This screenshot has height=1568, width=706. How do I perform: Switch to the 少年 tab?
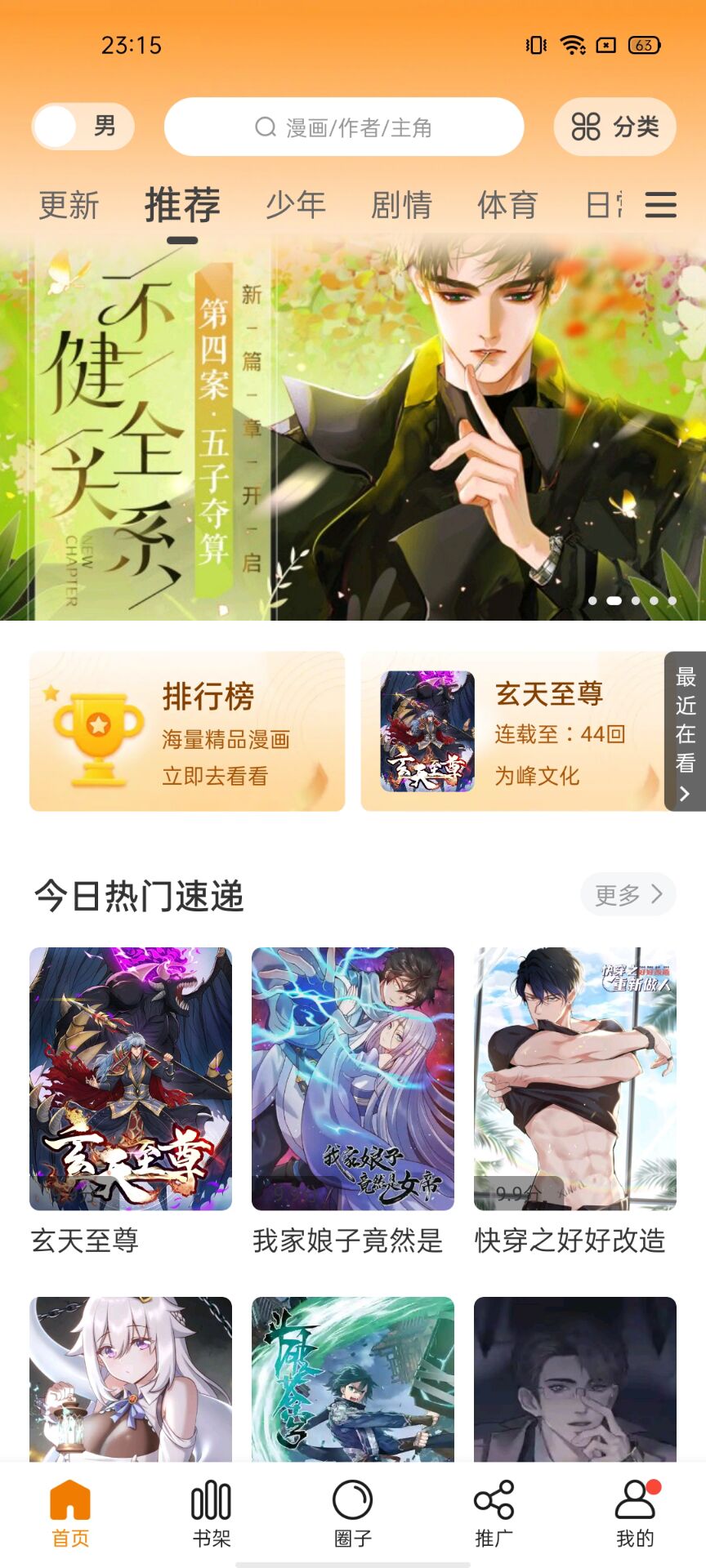[x=296, y=206]
